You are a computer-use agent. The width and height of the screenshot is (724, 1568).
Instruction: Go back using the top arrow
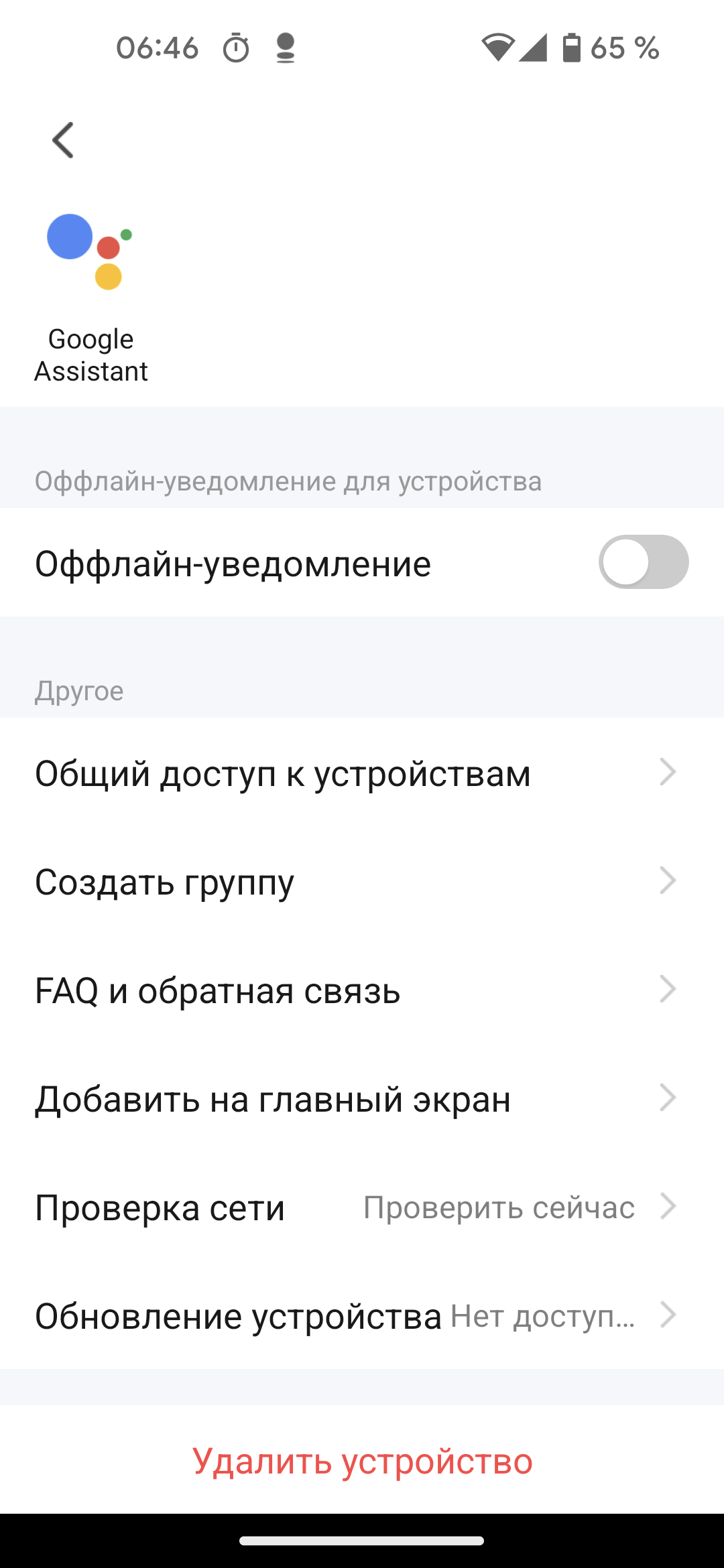coord(63,140)
